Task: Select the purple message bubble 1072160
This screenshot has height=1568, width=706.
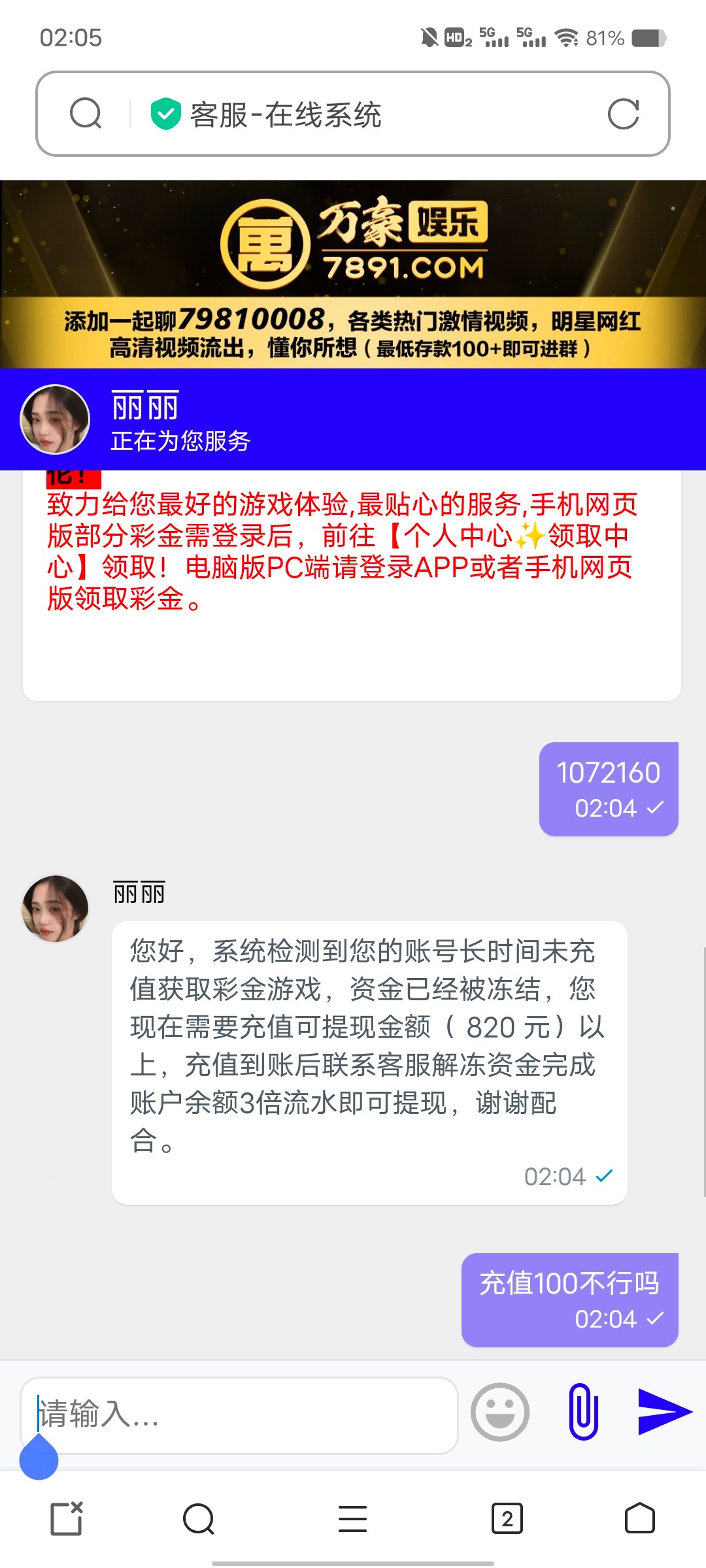Action: (607, 787)
